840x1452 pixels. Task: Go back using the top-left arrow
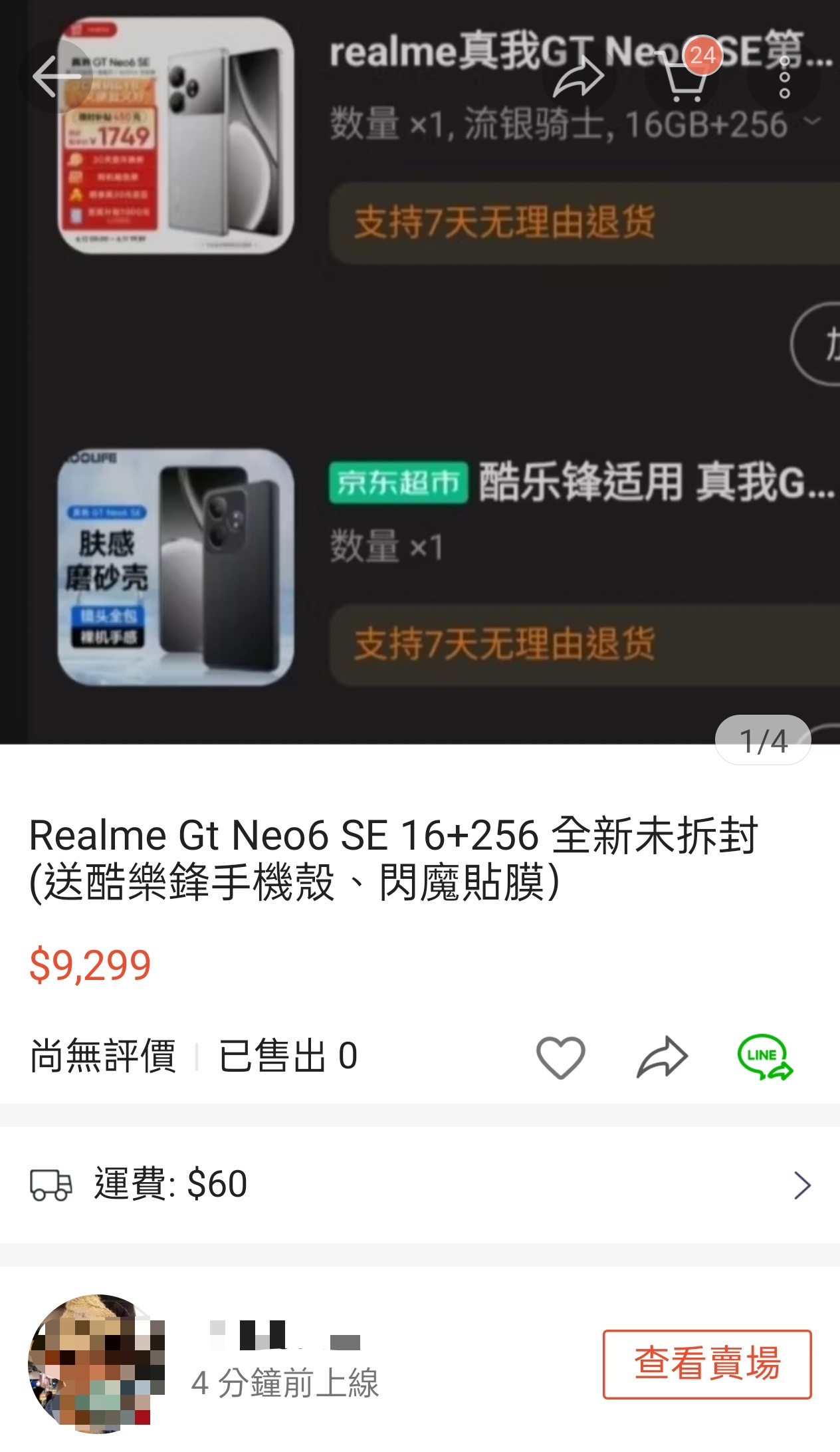tap(56, 76)
